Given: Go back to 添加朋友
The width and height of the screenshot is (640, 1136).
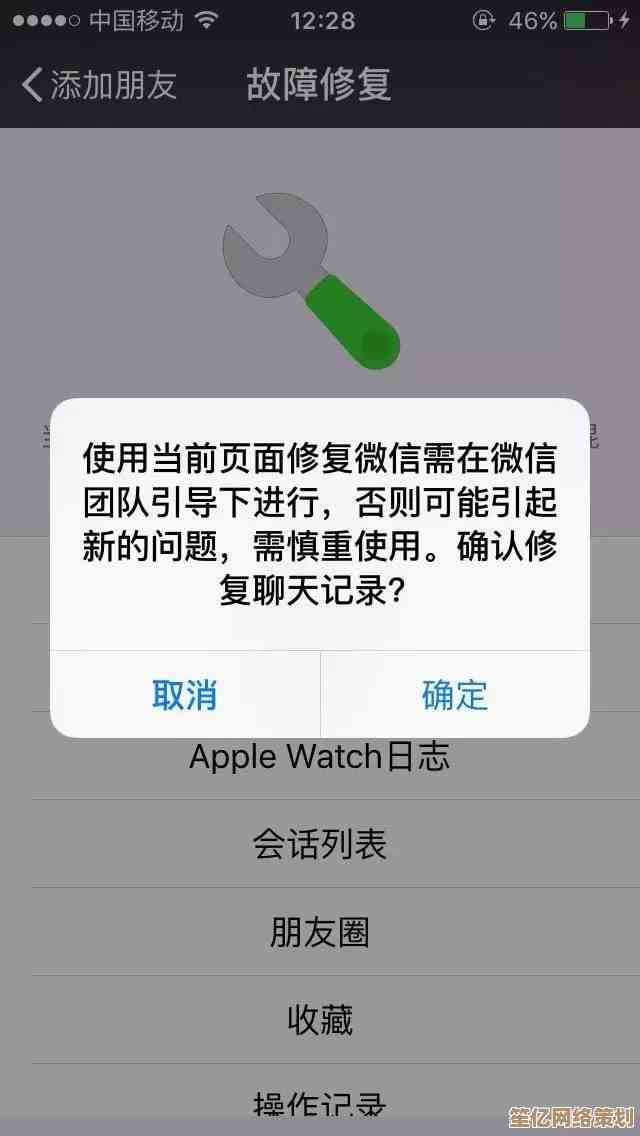Looking at the screenshot, I should point(100,85).
